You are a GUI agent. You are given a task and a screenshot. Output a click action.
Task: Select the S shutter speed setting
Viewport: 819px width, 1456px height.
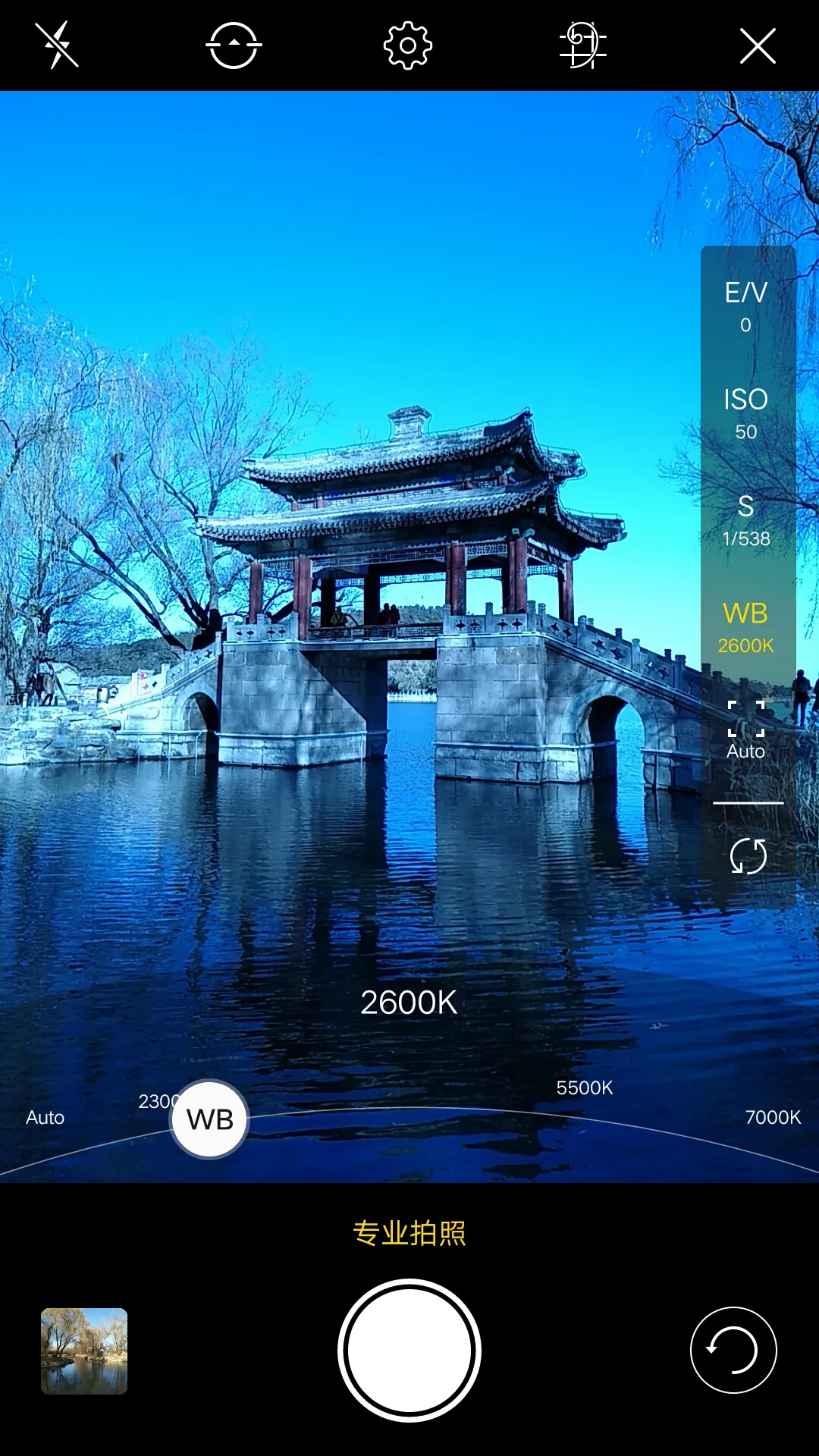746,519
